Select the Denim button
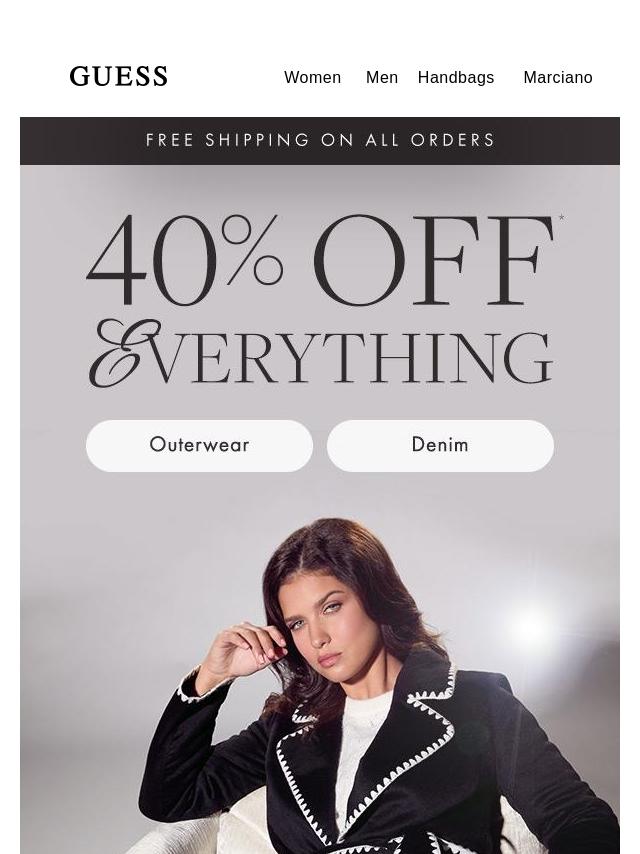 (x=440, y=445)
